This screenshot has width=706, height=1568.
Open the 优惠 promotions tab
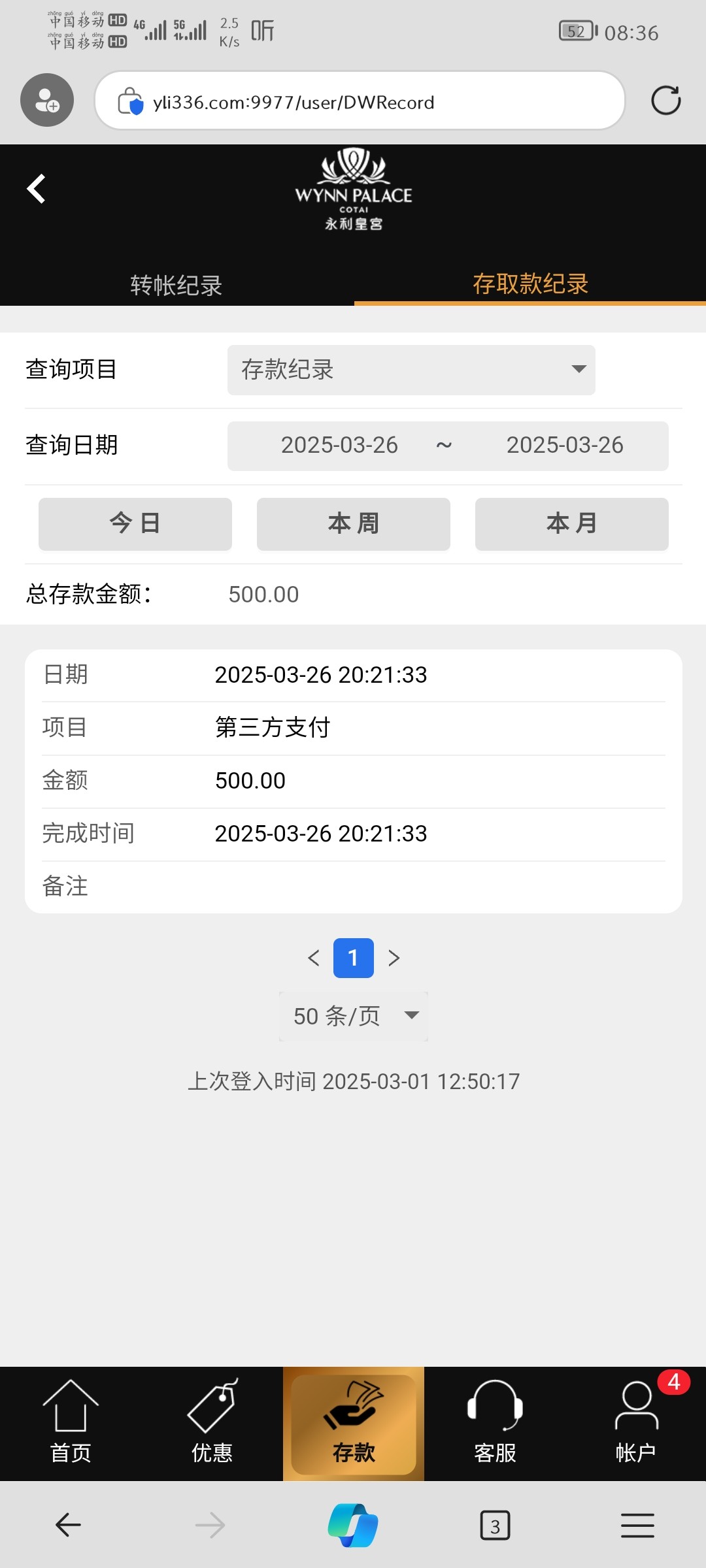pos(212,1423)
